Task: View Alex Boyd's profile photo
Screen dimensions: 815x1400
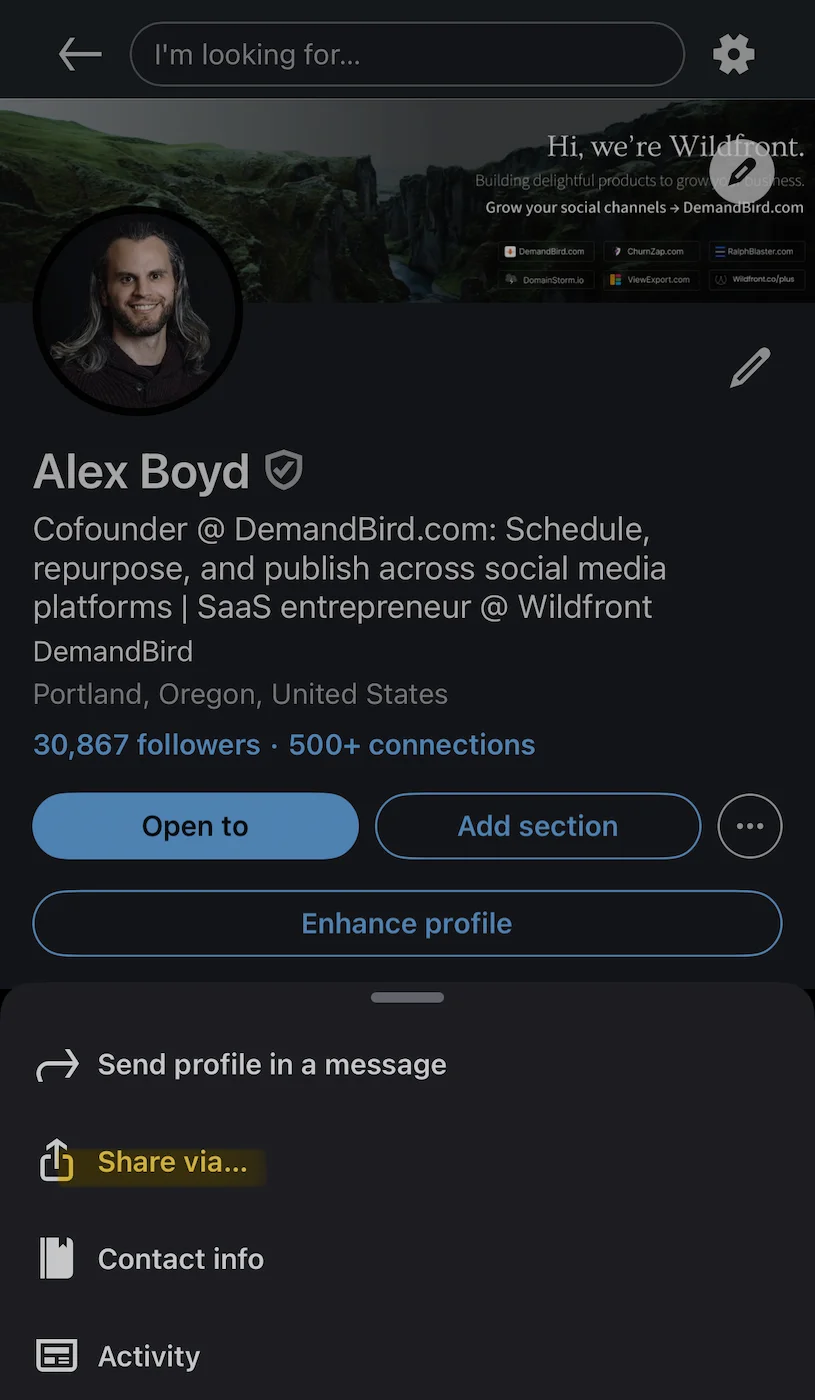Action: [x=137, y=310]
